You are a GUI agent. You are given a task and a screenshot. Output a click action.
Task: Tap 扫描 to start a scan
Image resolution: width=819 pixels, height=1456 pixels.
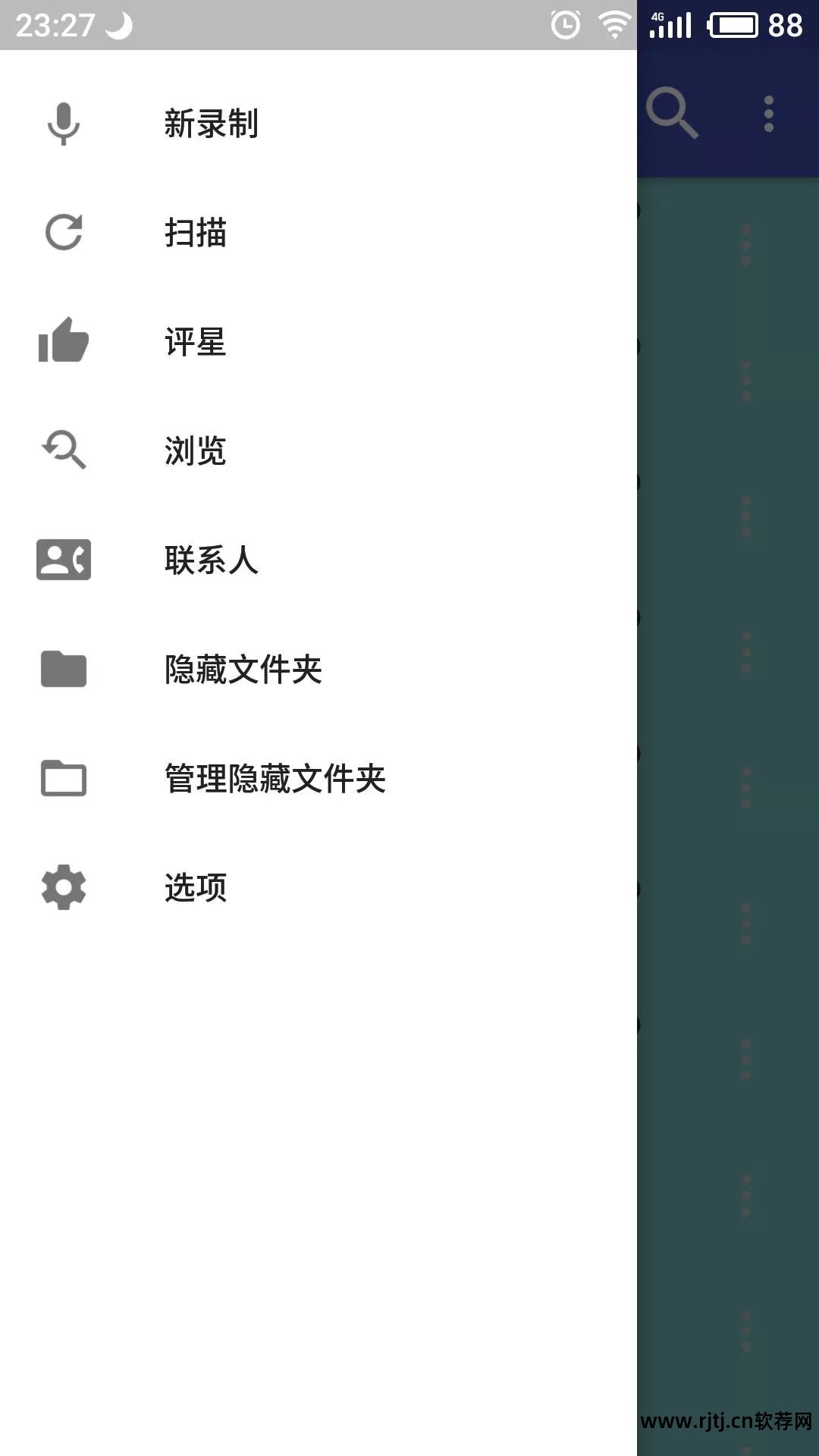(x=196, y=233)
